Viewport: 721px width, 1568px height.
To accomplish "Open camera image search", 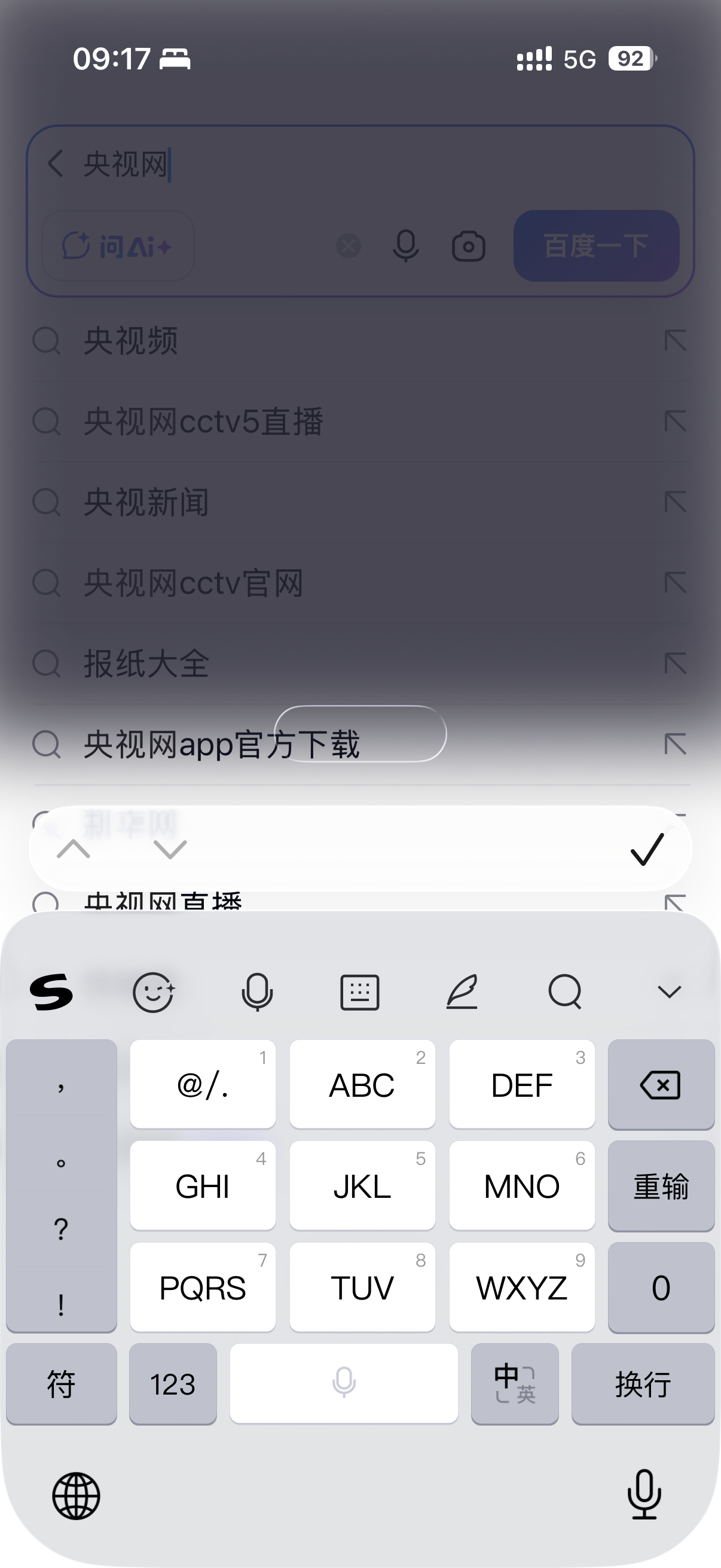I will coord(469,246).
